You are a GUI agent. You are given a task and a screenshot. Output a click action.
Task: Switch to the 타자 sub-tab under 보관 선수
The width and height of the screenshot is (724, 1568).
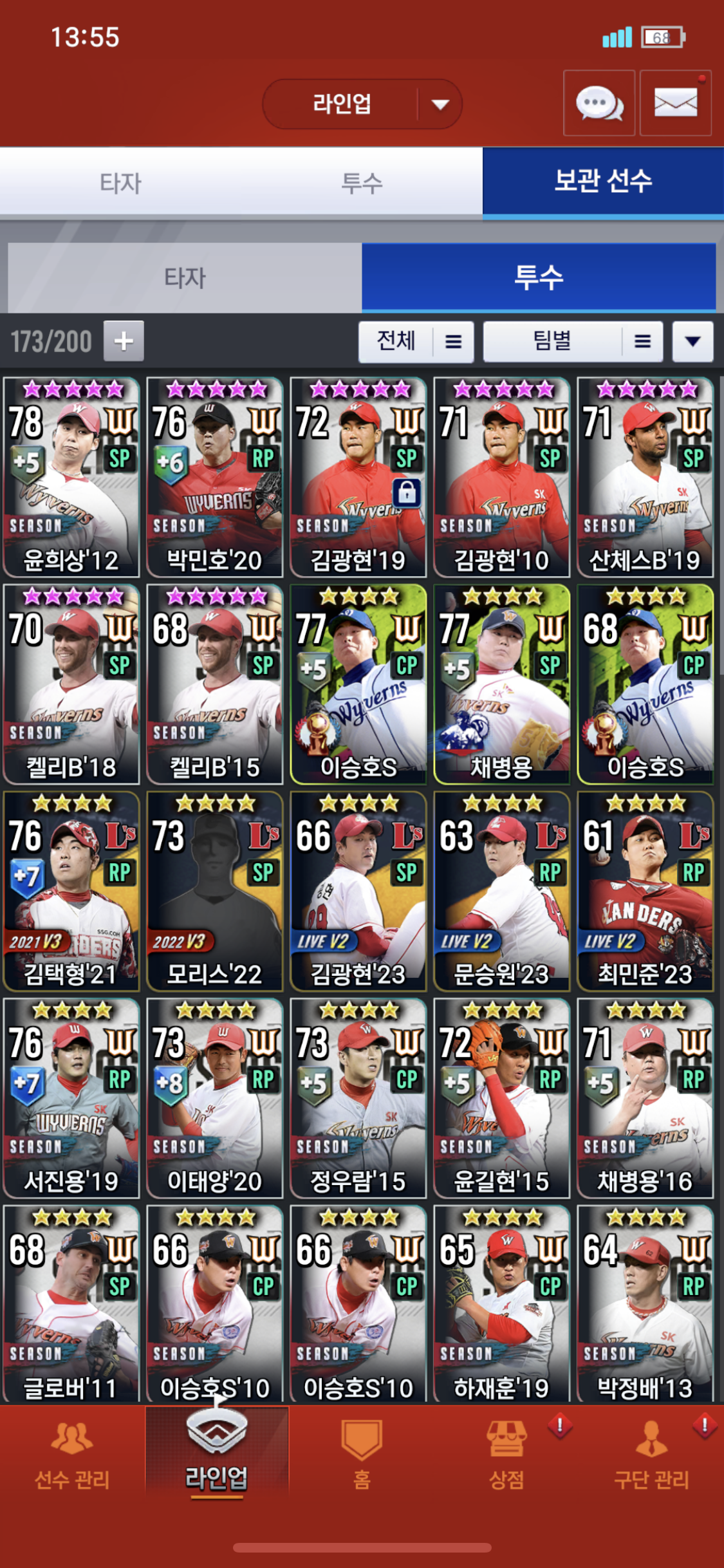(185, 278)
